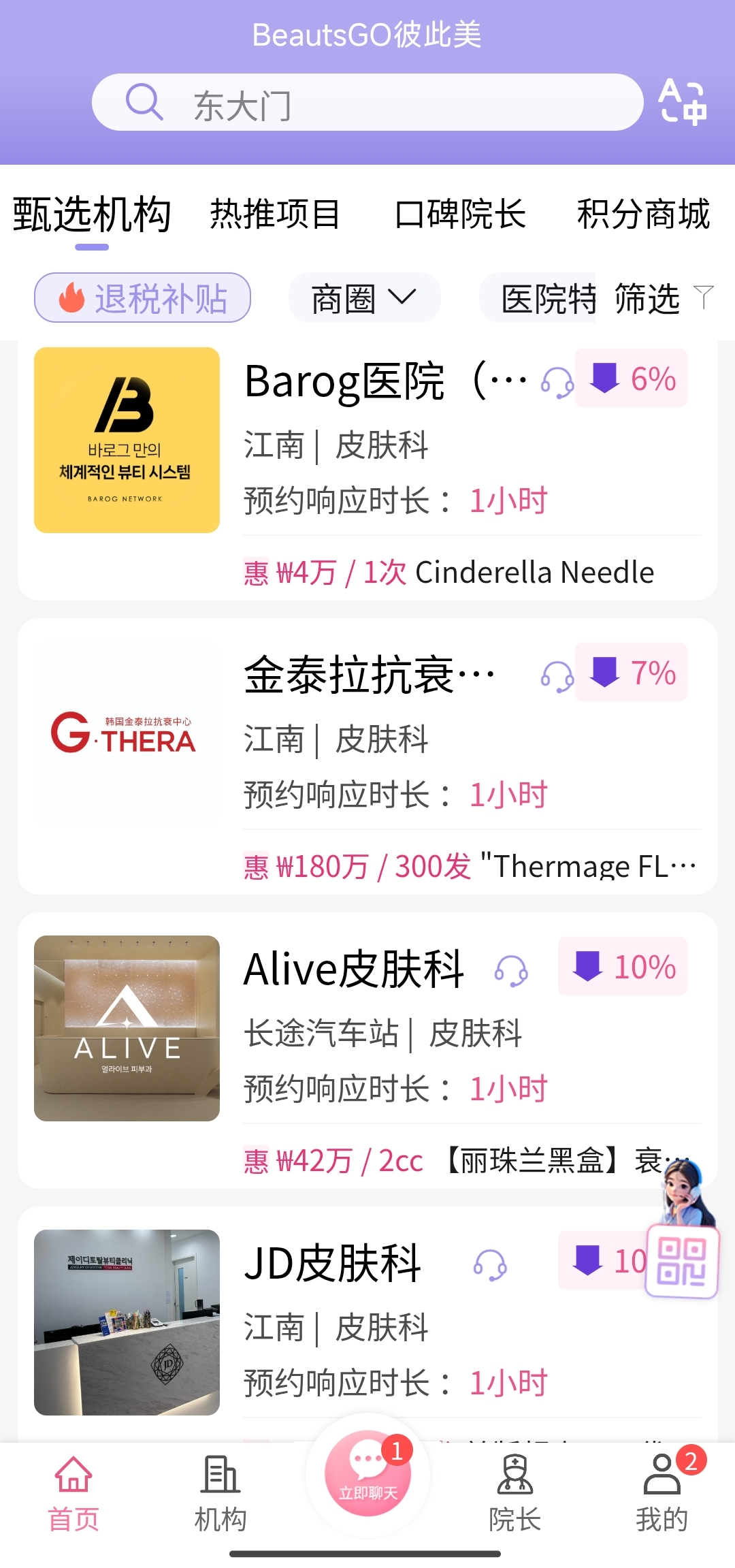This screenshot has width=735, height=1568.
Task: Tap the search box showing 东大门
Action: 367,103
